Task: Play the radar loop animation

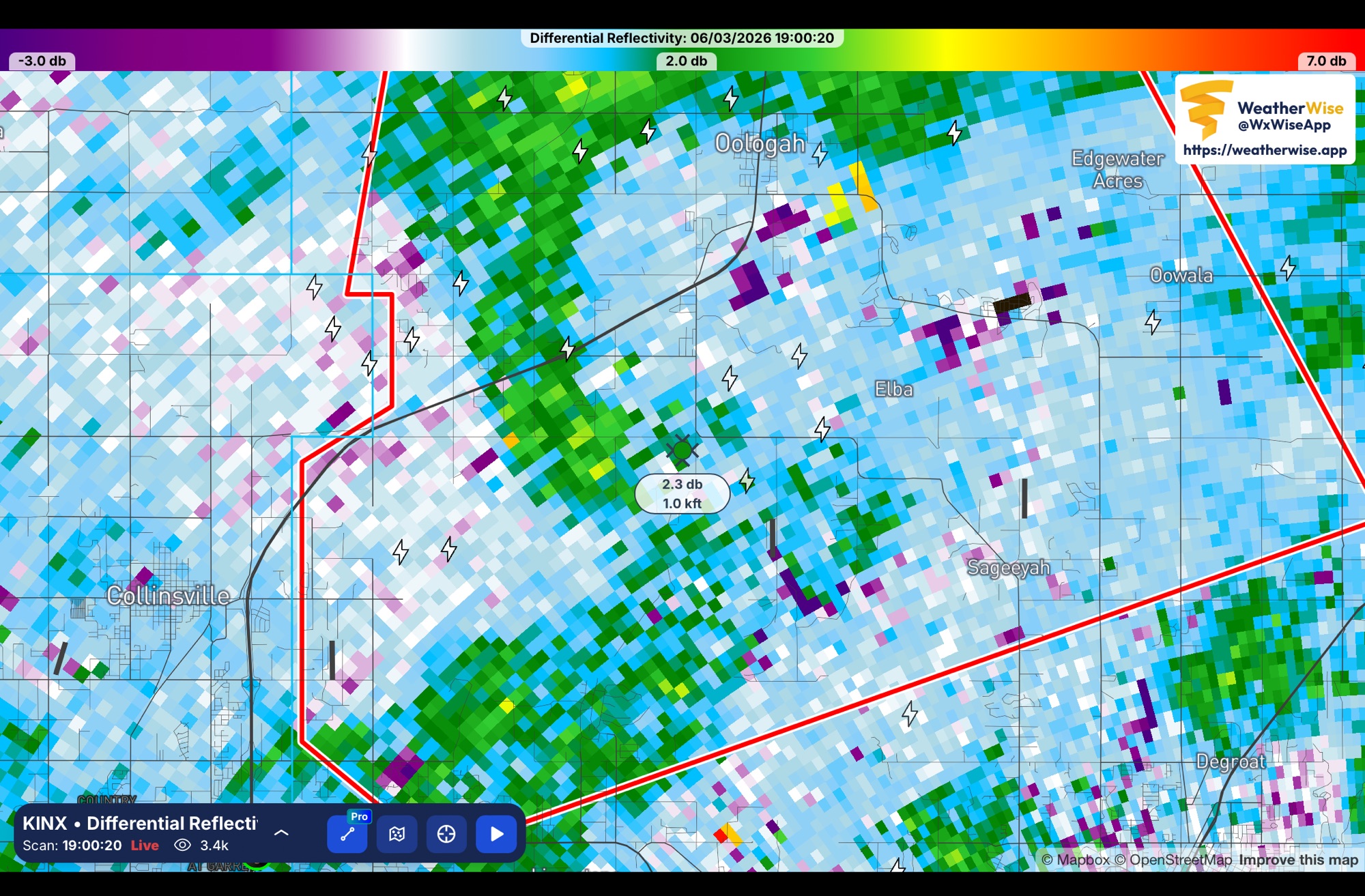Action: (496, 834)
